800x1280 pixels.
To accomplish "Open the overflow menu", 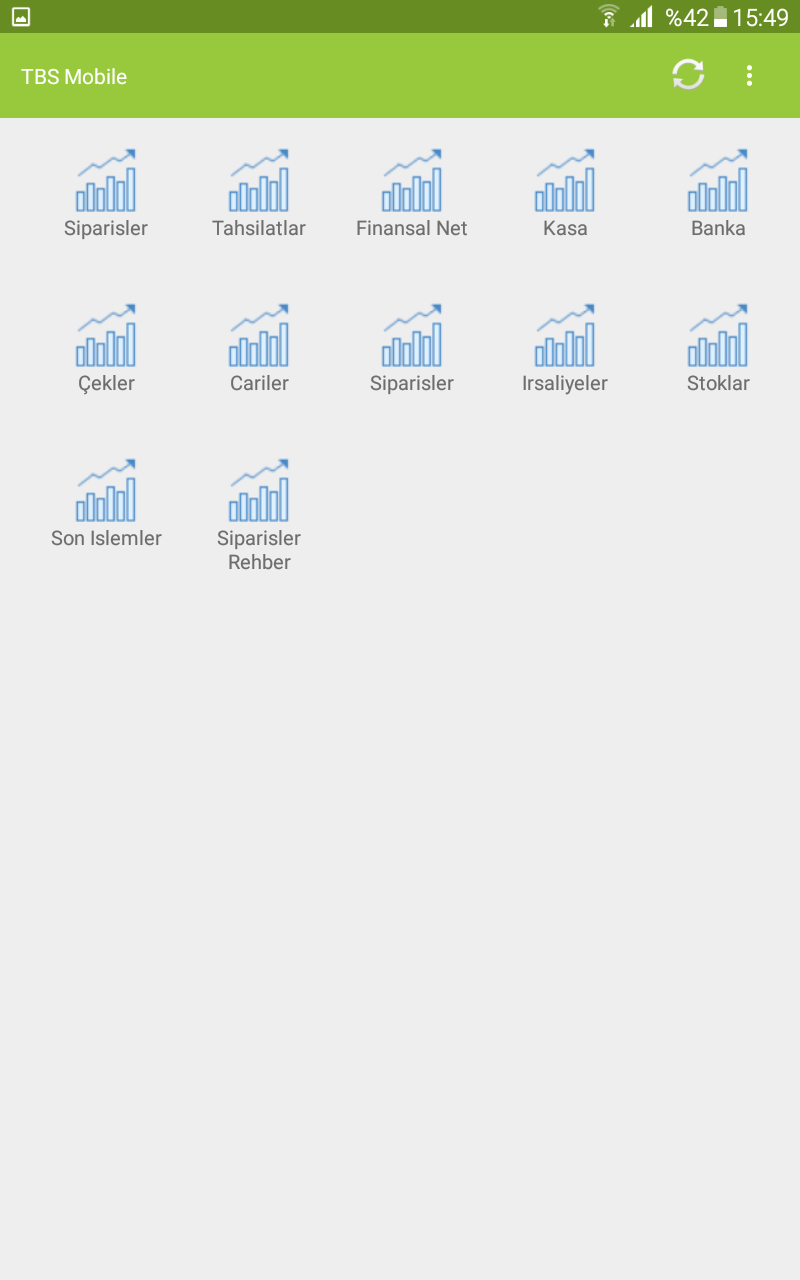I will 749,76.
